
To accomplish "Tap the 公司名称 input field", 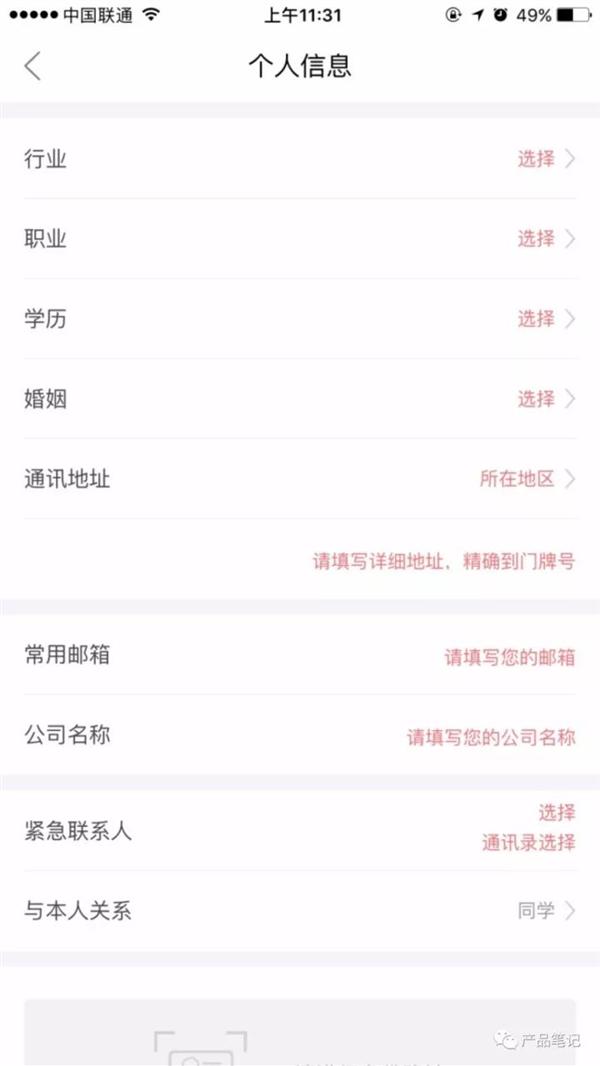I will click(490, 738).
